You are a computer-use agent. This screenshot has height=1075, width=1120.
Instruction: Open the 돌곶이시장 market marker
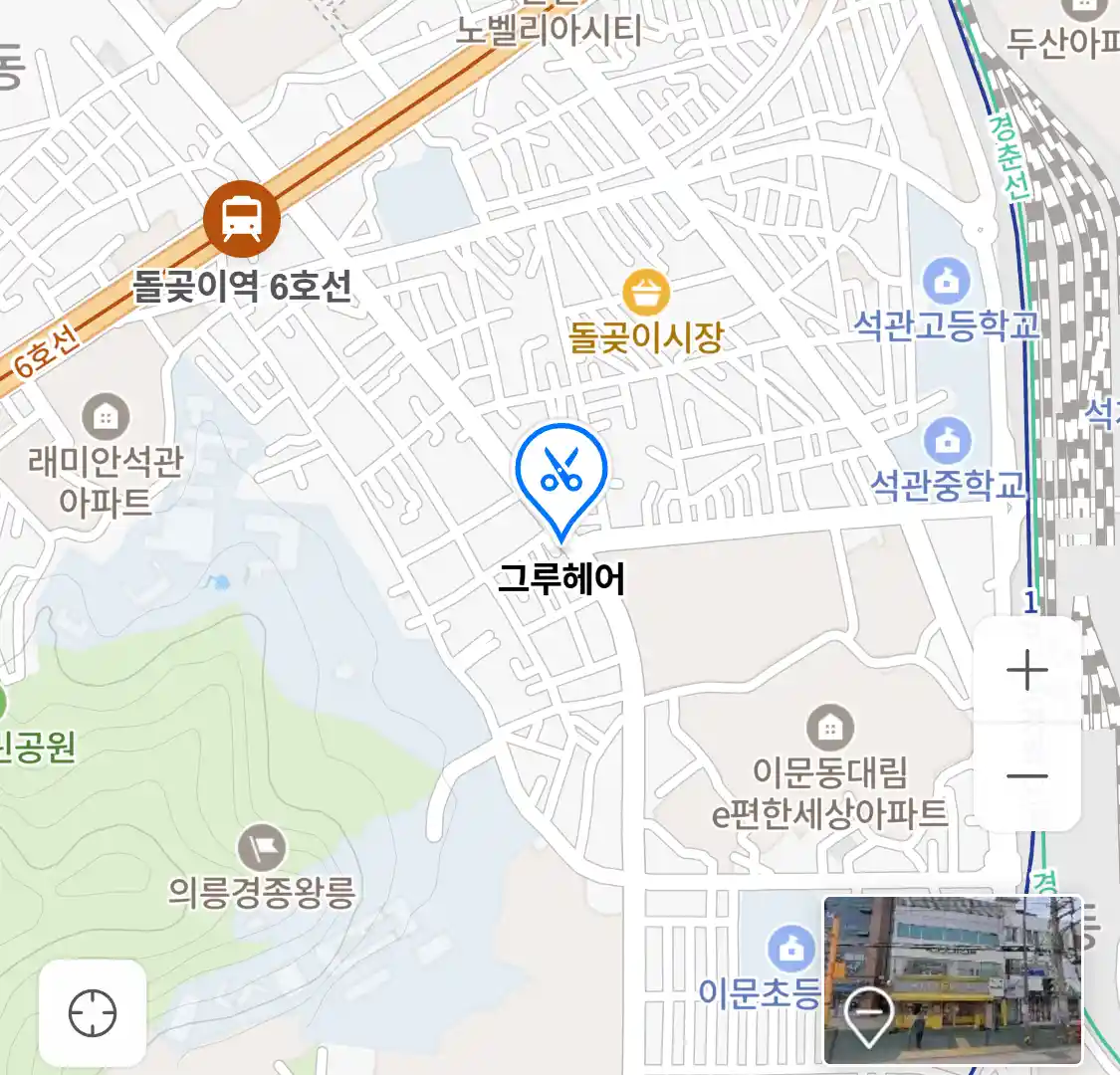pos(646,293)
